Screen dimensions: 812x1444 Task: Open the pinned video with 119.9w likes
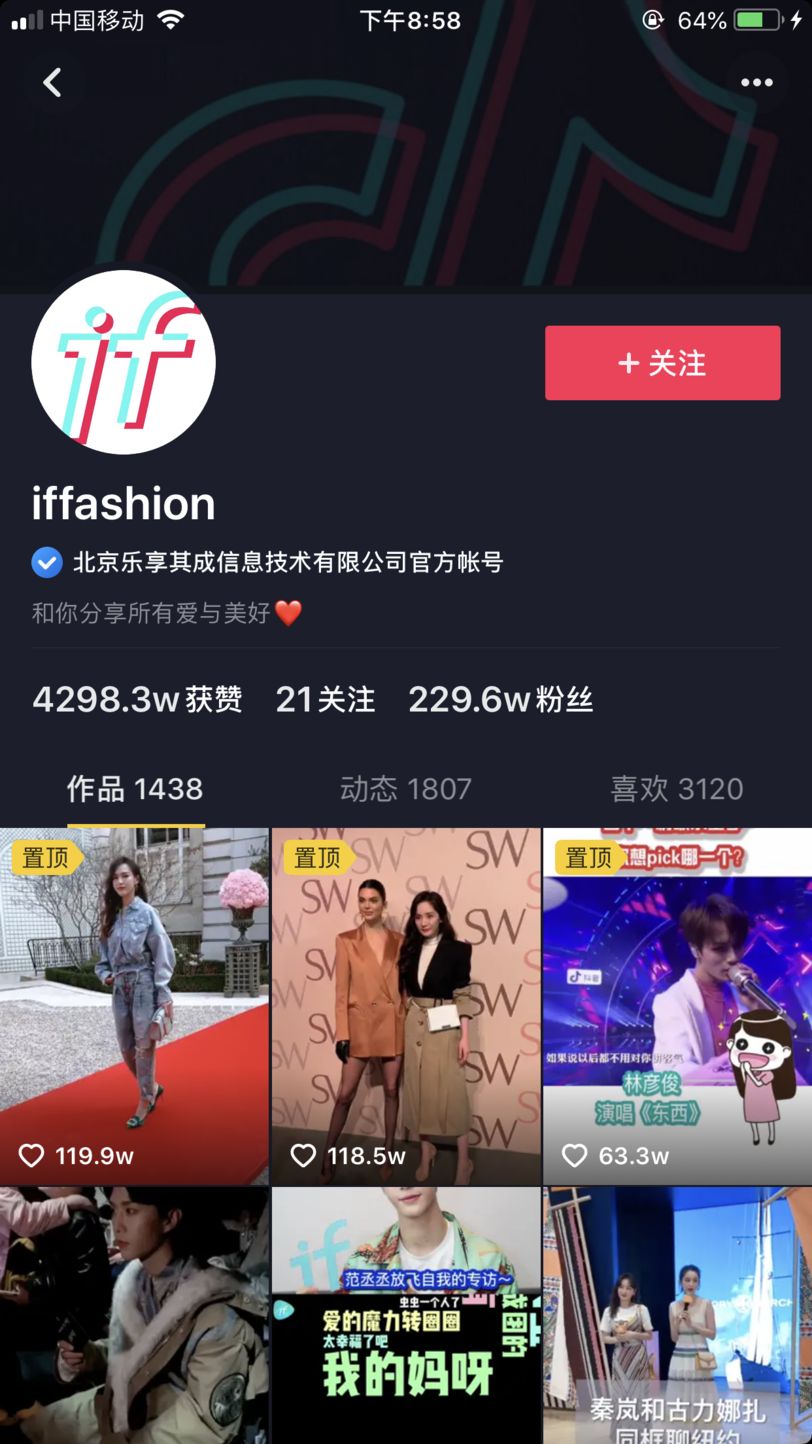click(134, 1005)
